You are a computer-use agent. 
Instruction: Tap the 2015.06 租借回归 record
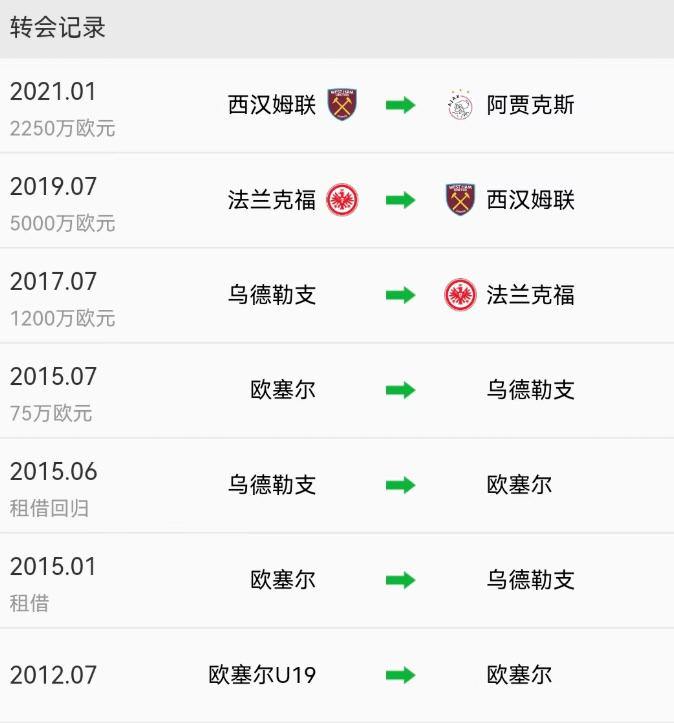tap(337, 485)
